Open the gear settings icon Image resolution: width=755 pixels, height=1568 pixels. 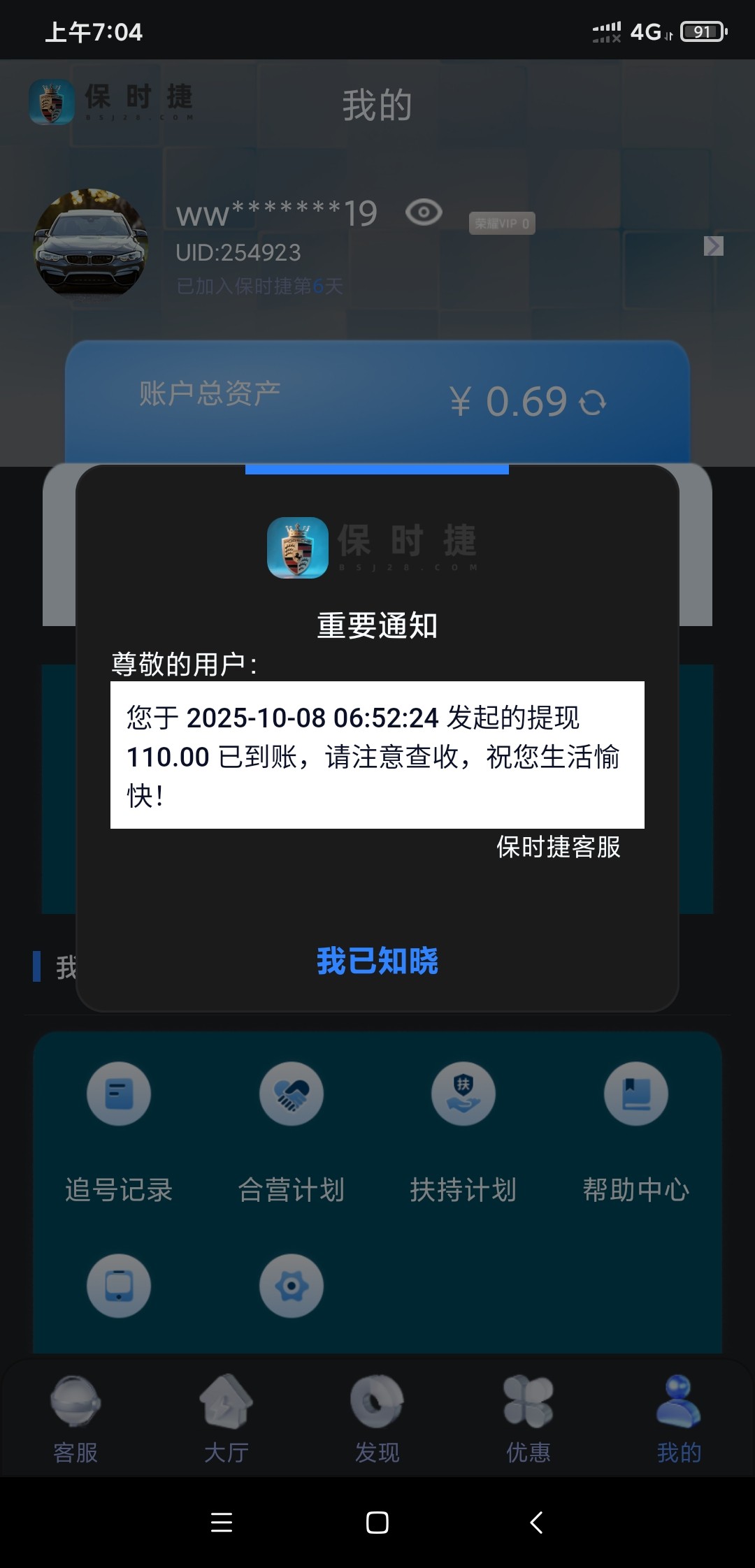click(x=291, y=1286)
